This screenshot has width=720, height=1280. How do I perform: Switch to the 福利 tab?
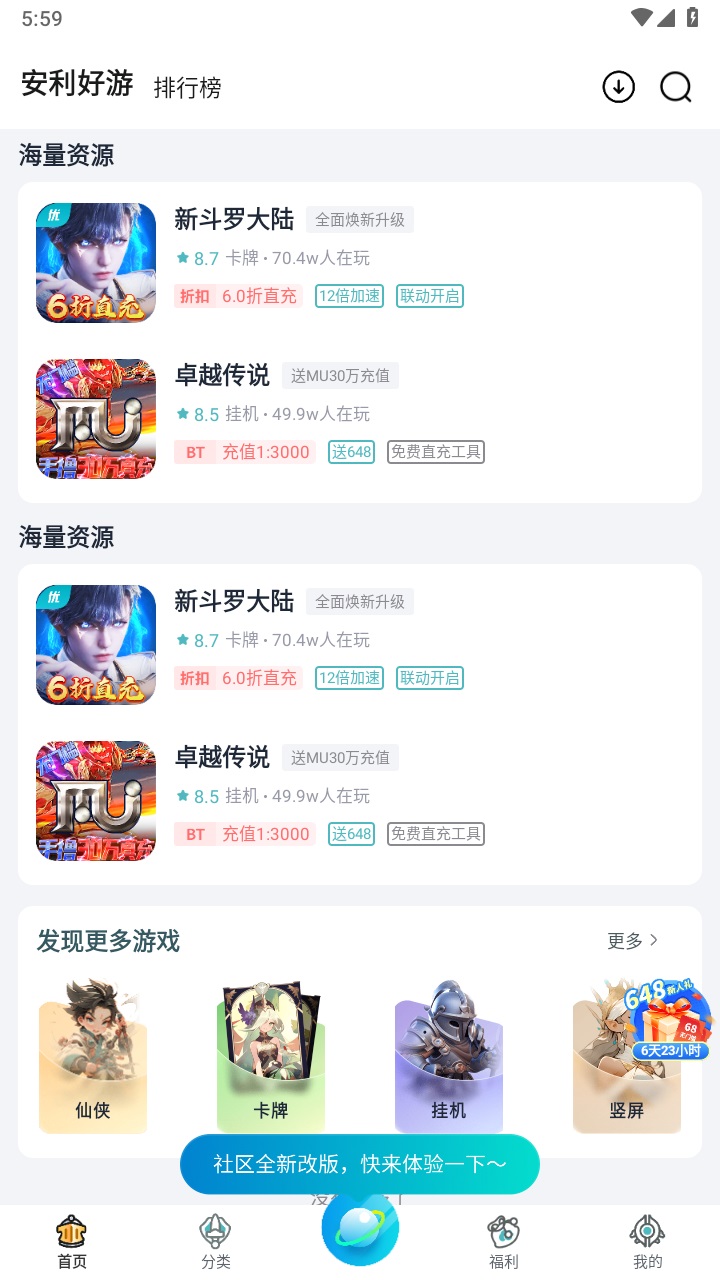[x=504, y=1242]
